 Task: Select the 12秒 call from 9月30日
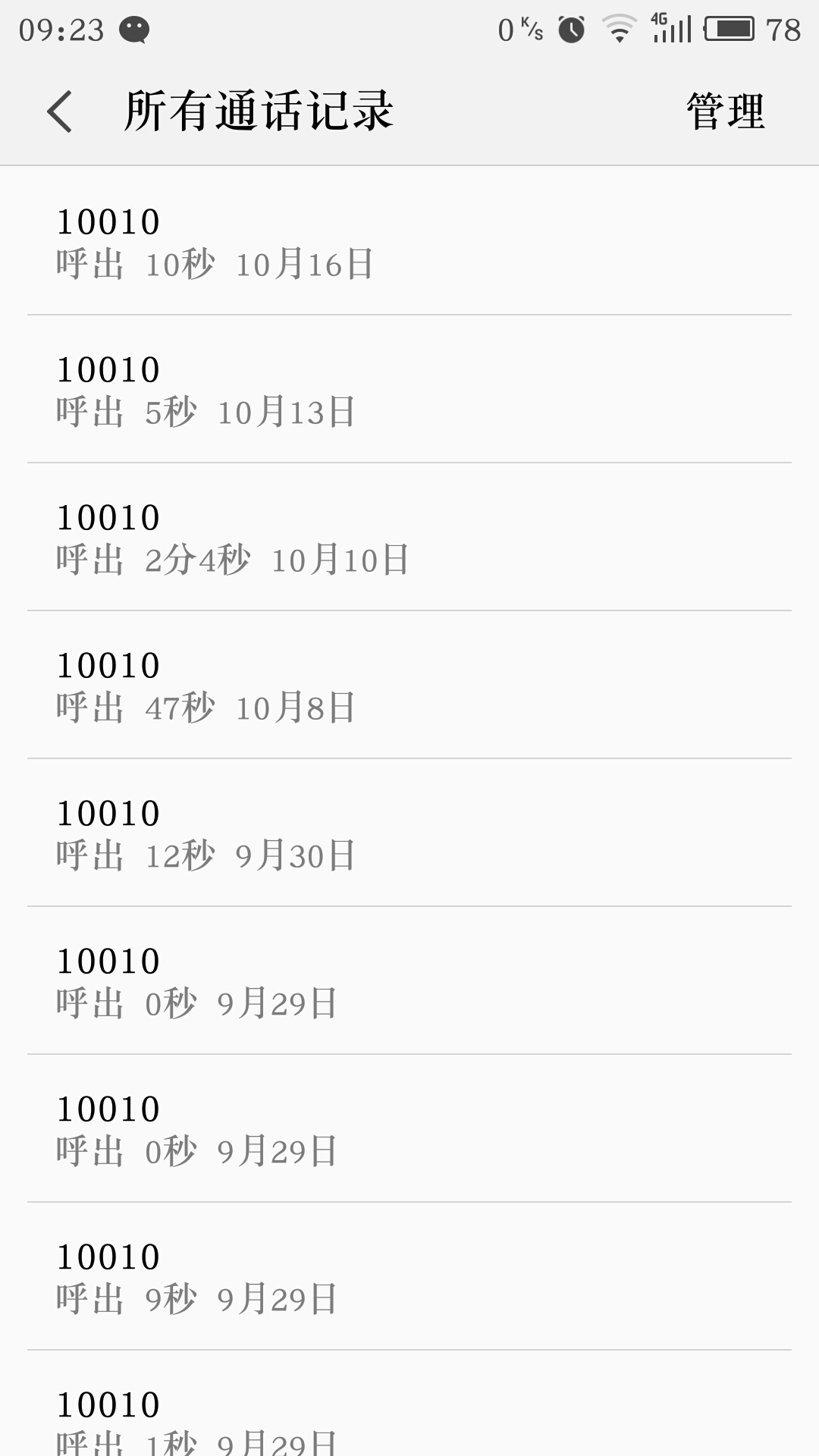(x=206, y=833)
